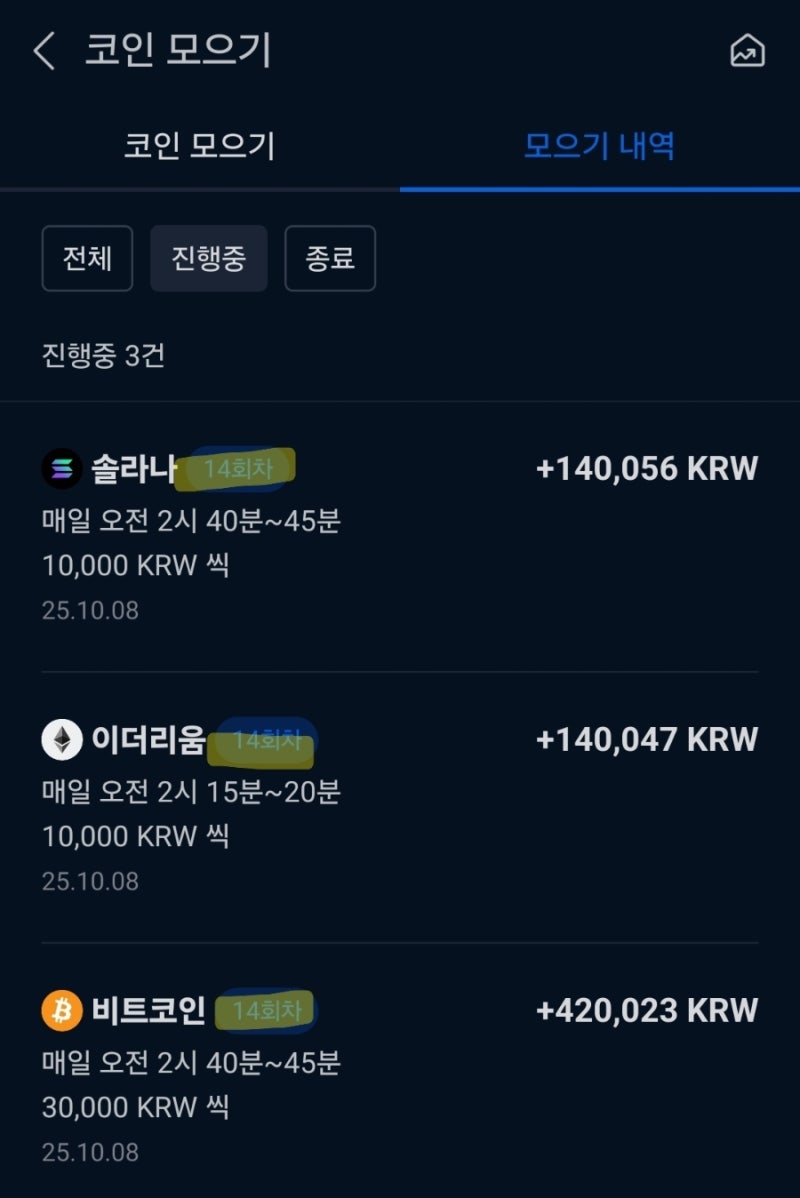Tap the back arrow icon
Image resolution: width=800 pixels, height=1198 pixels.
[42, 50]
